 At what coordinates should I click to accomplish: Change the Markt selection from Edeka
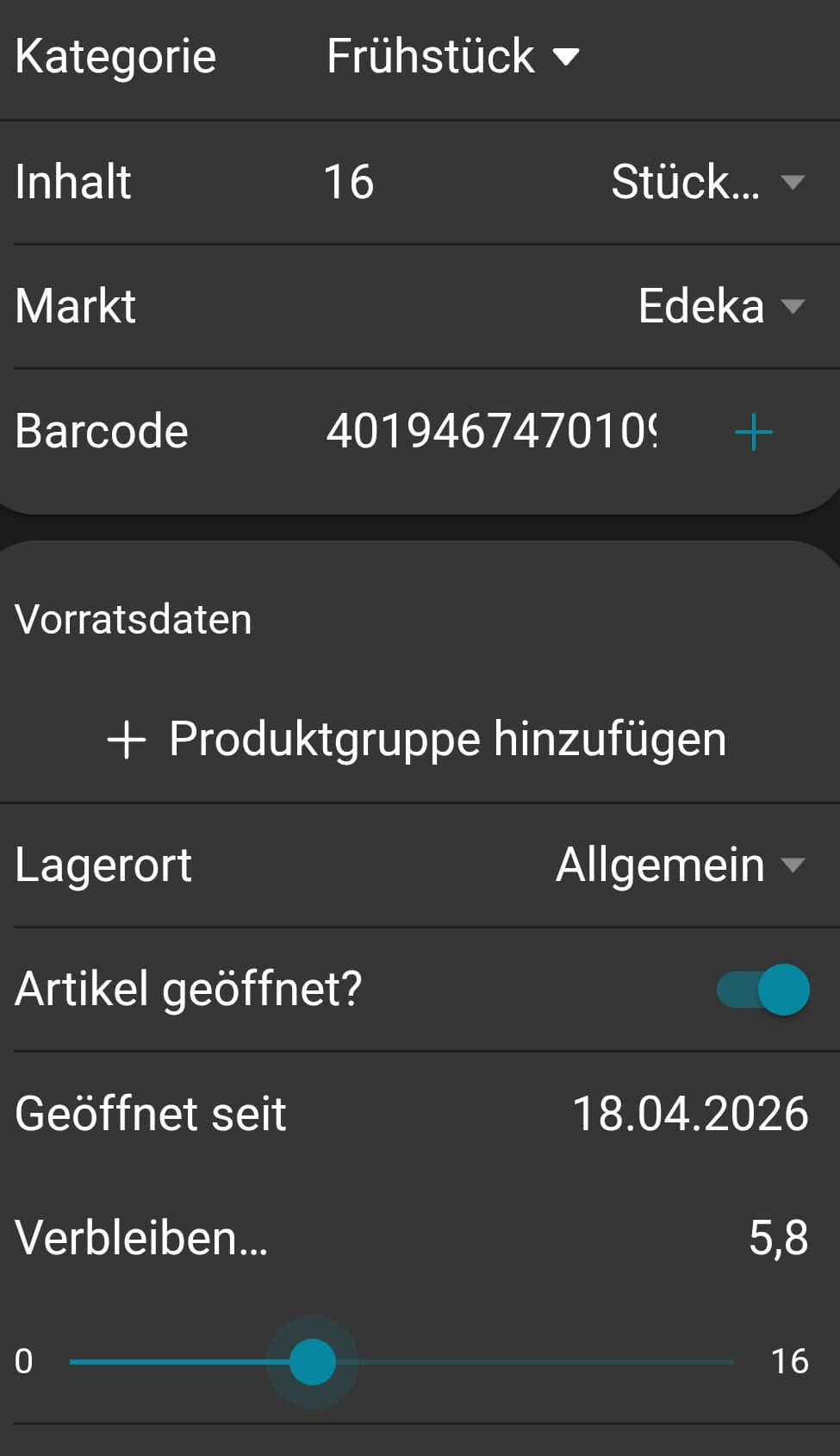[x=720, y=306]
